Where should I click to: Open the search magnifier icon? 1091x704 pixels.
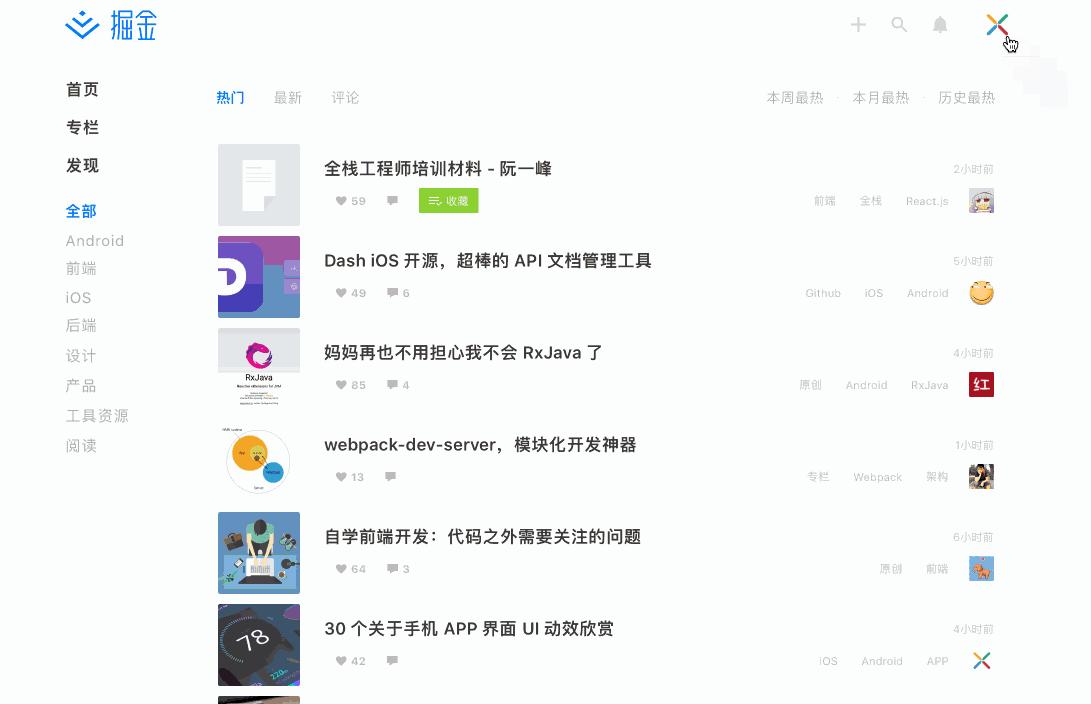[x=899, y=25]
